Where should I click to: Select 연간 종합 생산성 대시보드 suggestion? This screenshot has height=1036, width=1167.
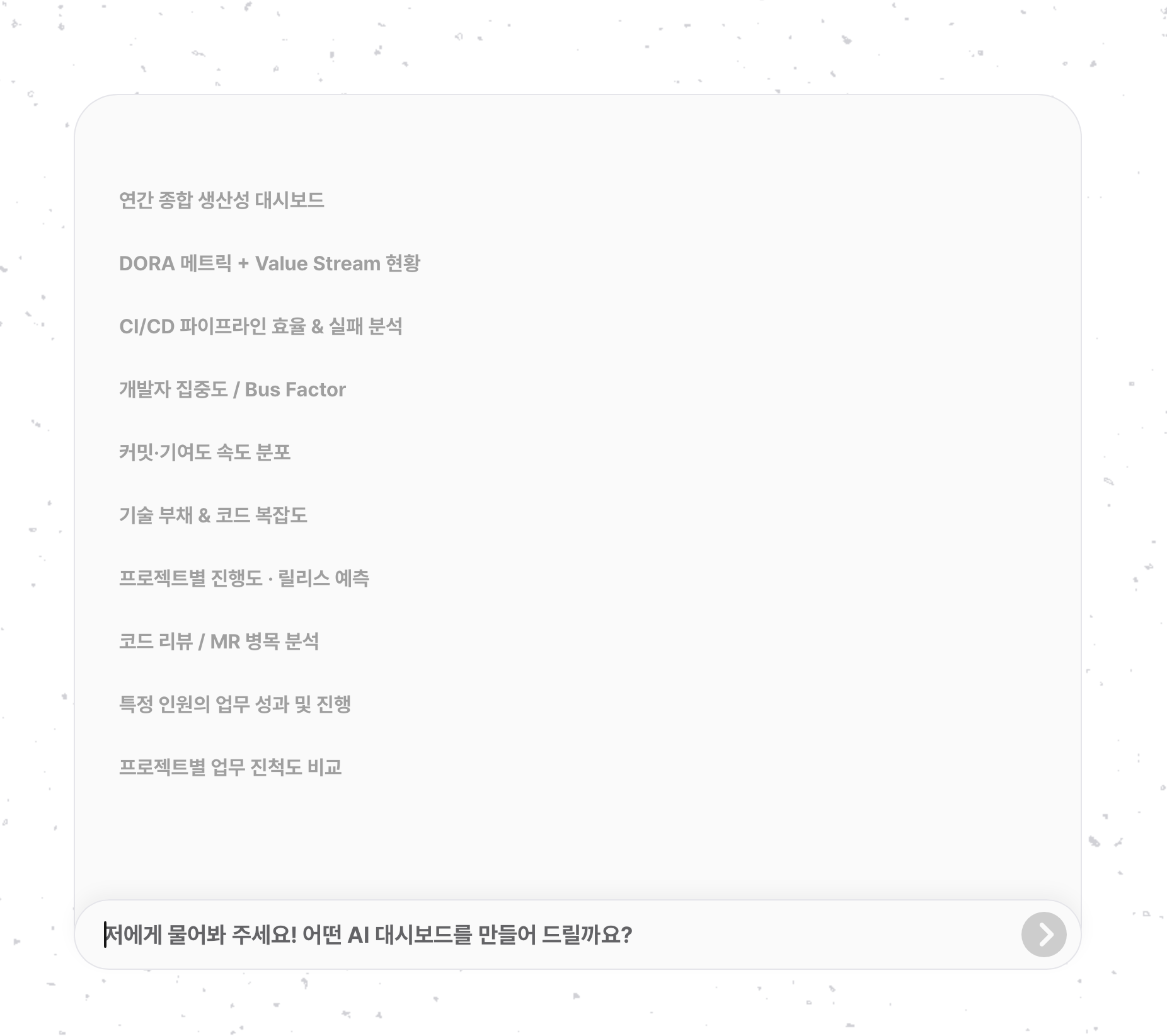[221, 200]
